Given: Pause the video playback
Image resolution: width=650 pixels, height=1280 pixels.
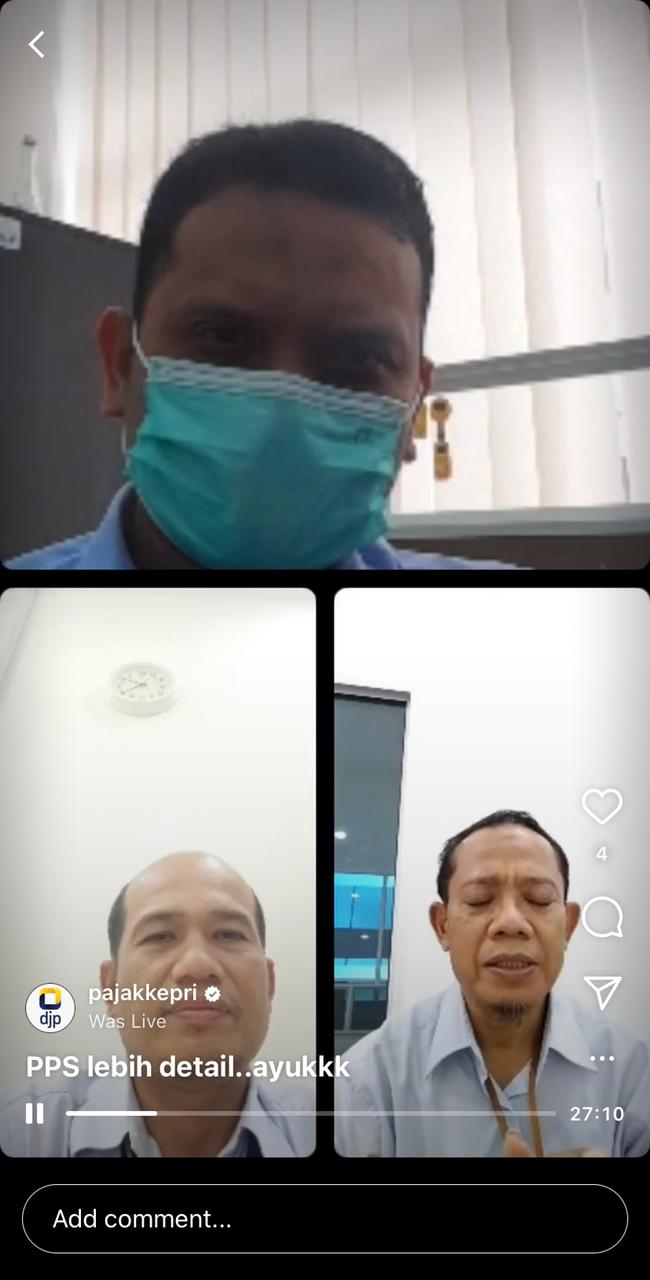Looking at the screenshot, I should click(x=34, y=1113).
